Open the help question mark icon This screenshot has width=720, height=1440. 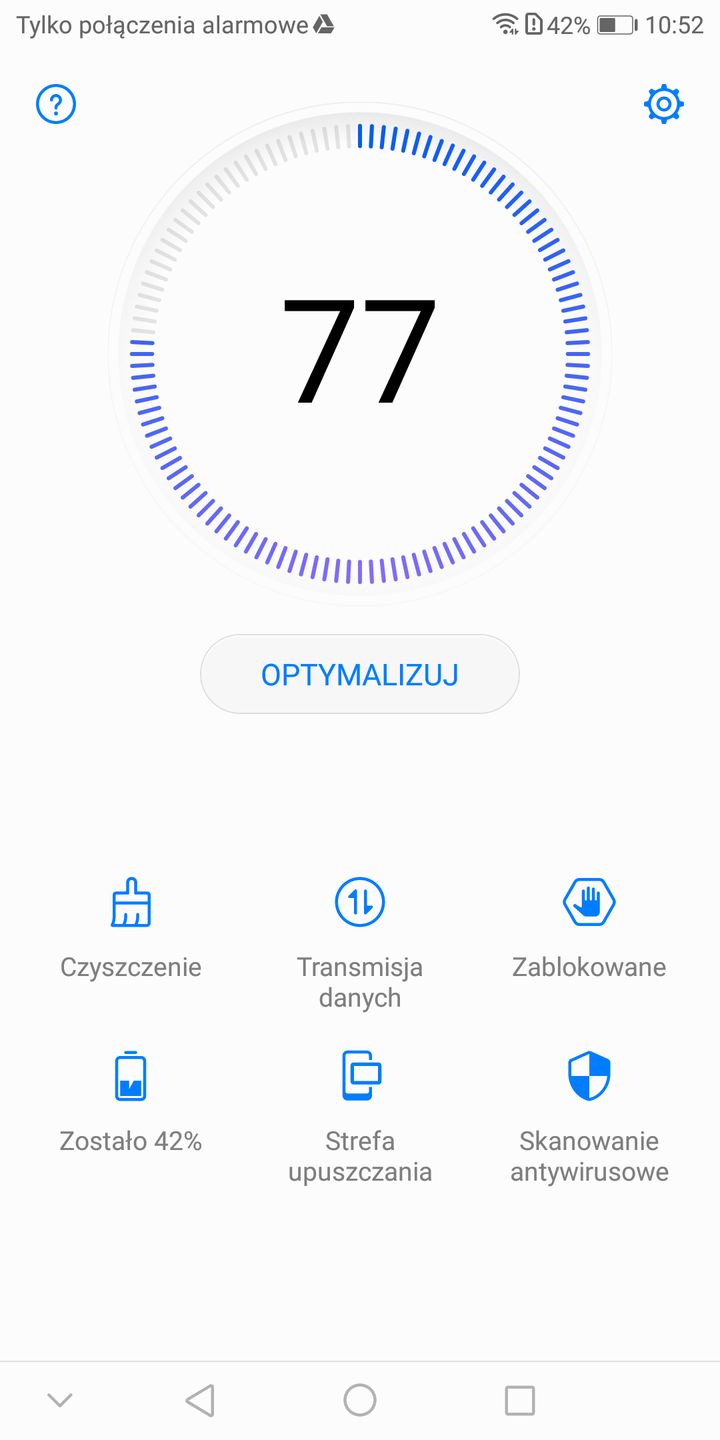click(x=56, y=104)
